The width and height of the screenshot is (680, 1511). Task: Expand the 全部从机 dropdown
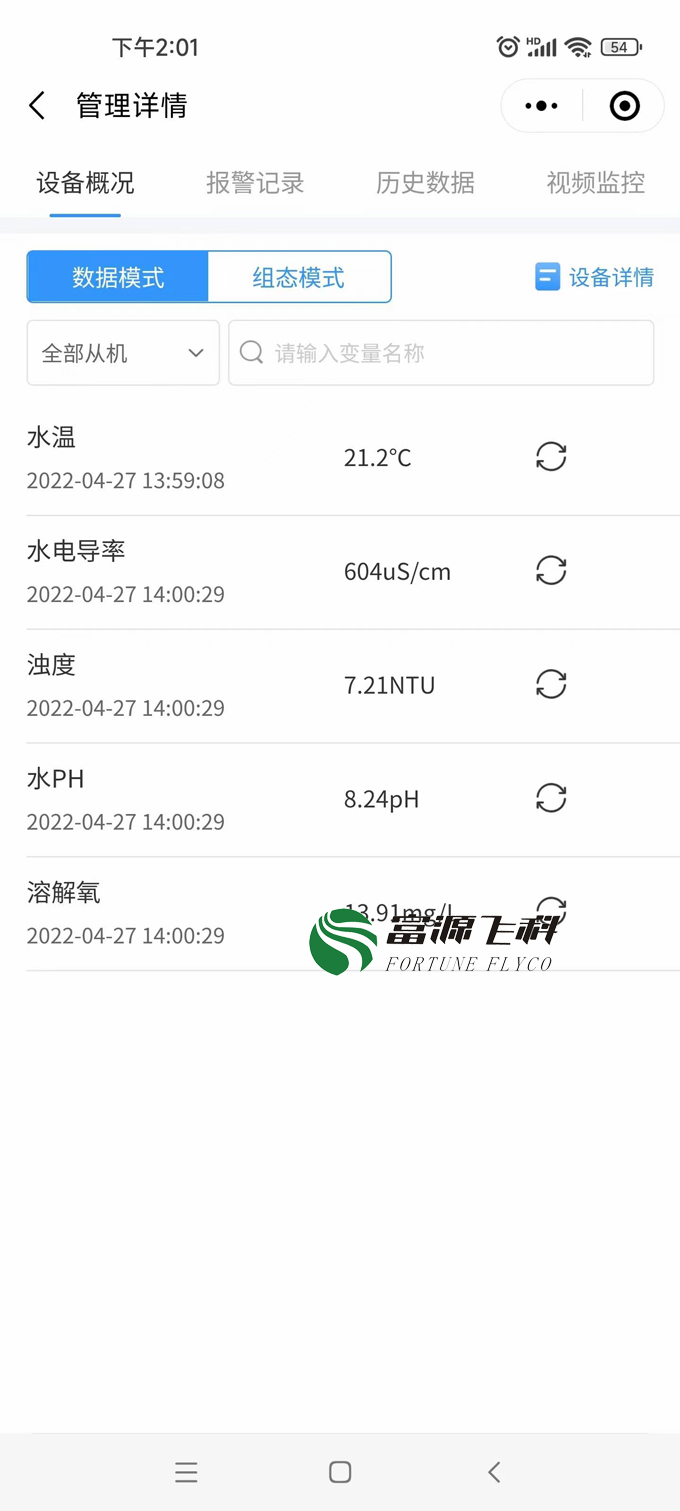(x=123, y=353)
